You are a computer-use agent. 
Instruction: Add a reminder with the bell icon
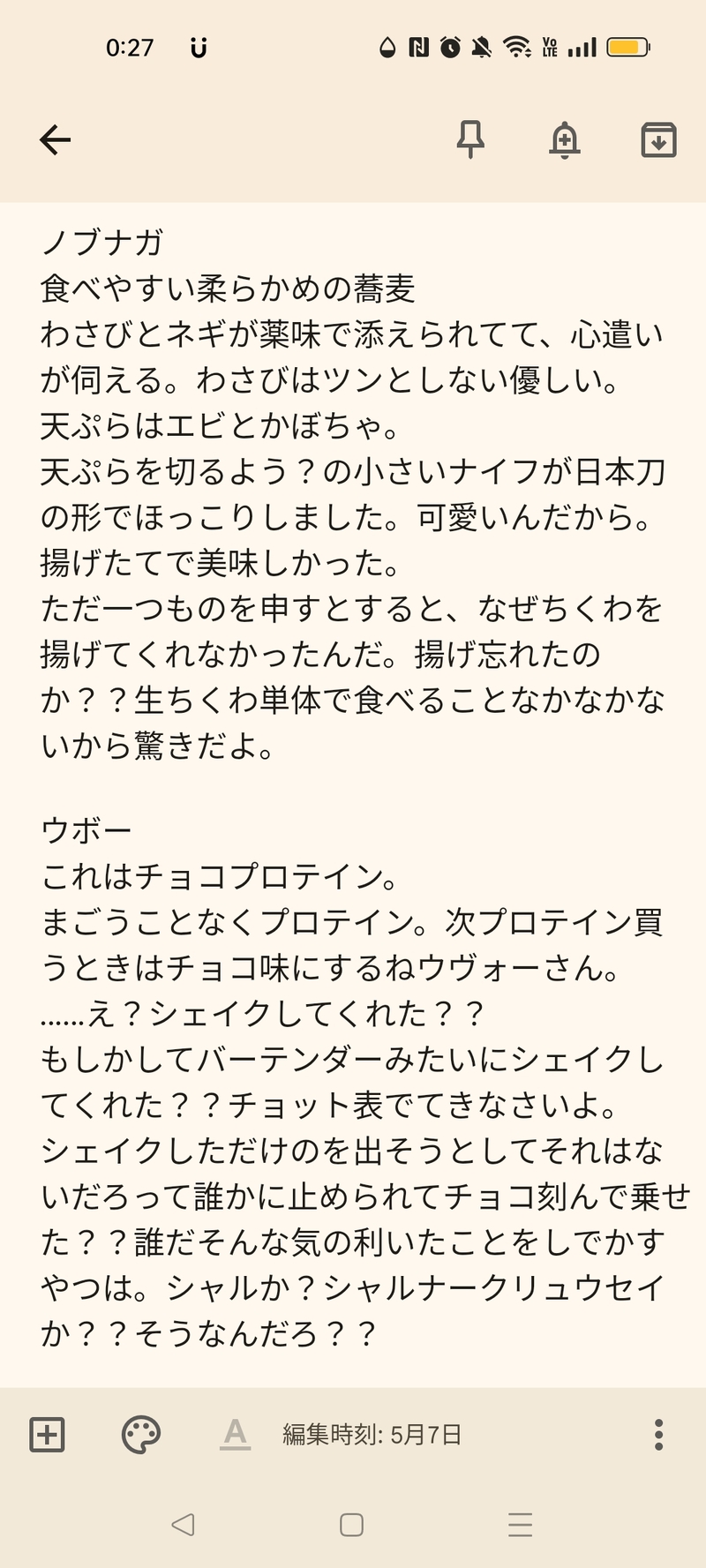pyautogui.click(x=565, y=139)
